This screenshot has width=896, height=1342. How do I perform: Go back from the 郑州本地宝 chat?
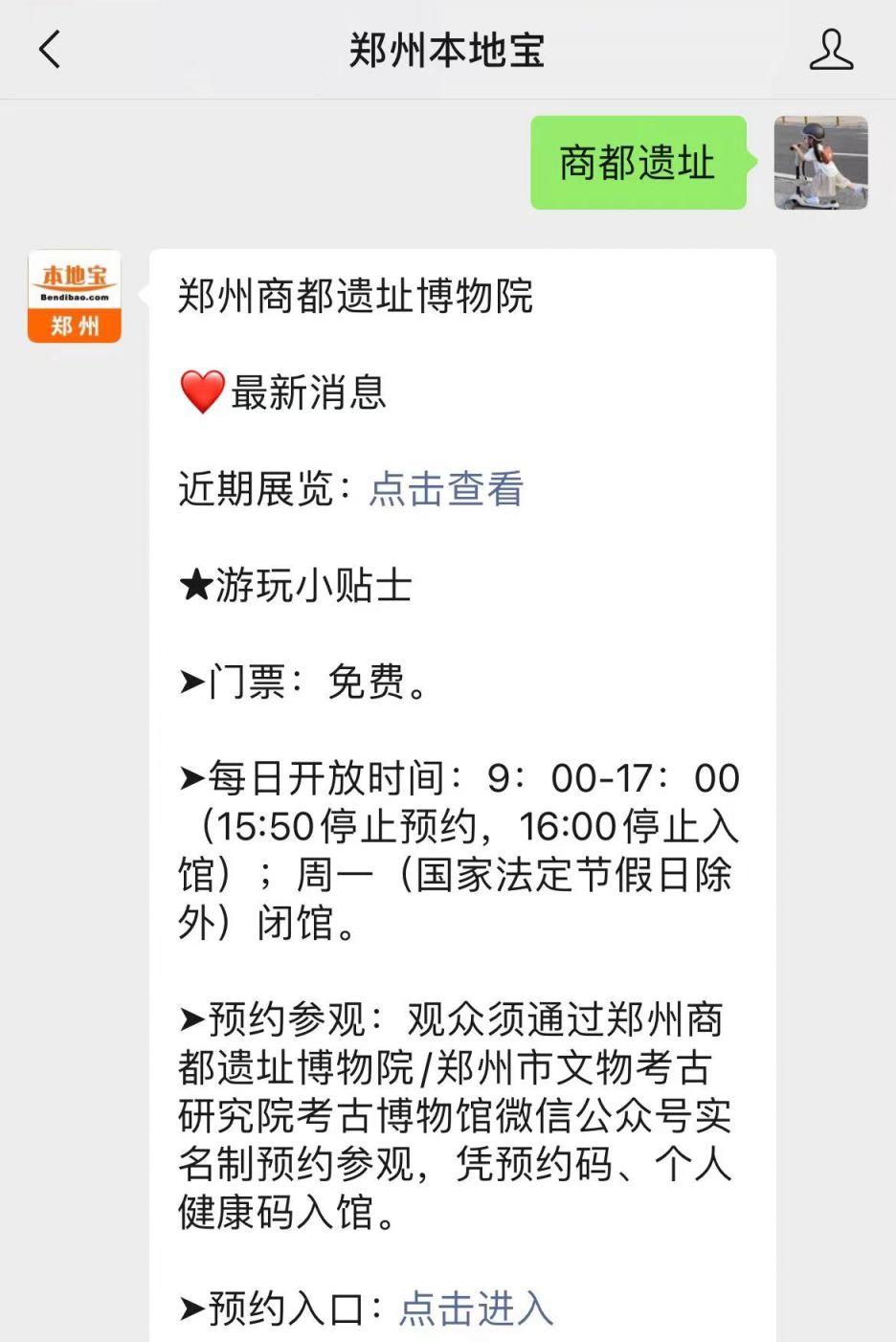50,50
